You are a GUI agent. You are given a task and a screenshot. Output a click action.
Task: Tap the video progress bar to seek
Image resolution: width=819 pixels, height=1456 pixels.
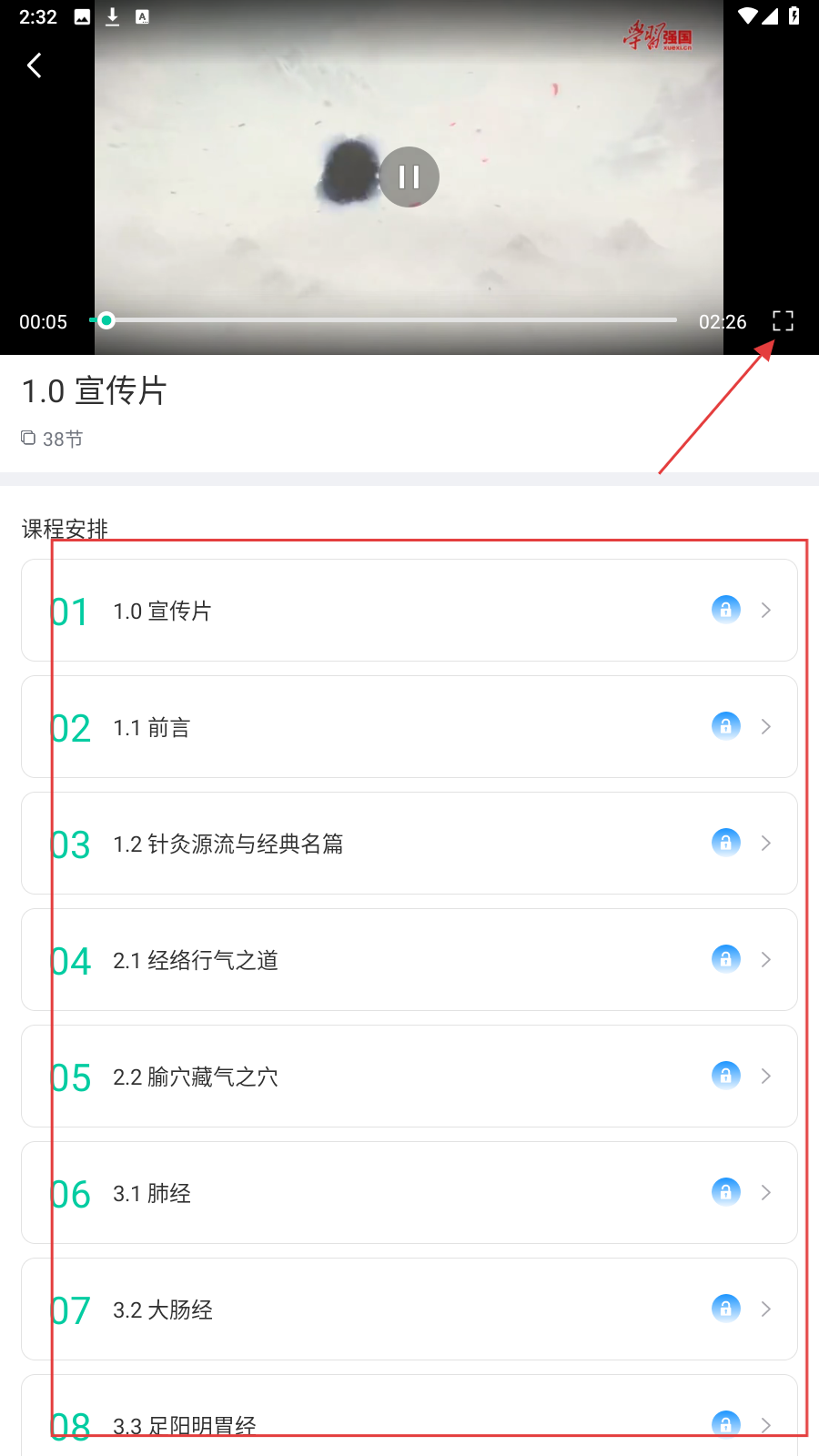click(x=391, y=320)
